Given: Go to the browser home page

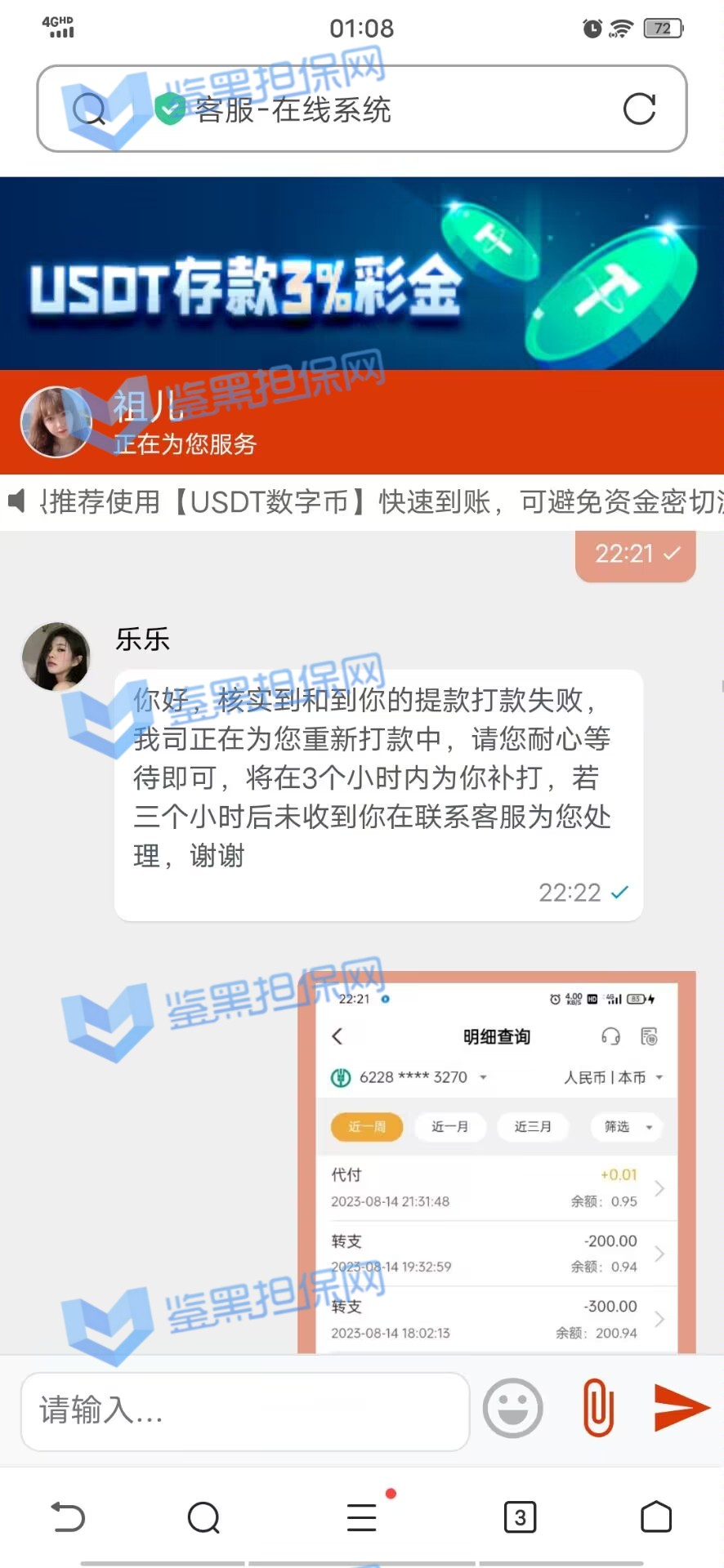Looking at the screenshot, I should pos(656,1517).
